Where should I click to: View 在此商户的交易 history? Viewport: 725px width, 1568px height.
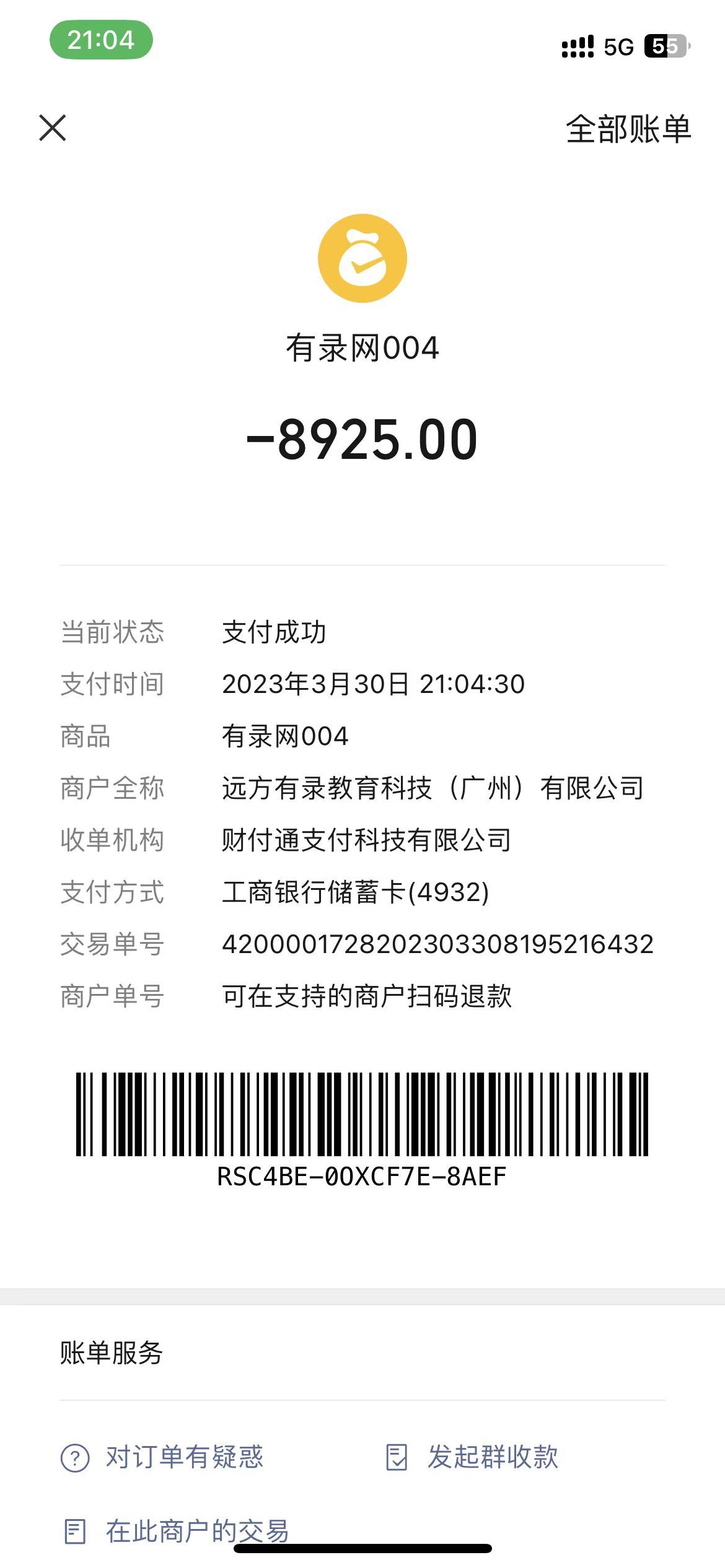tap(196, 1531)
